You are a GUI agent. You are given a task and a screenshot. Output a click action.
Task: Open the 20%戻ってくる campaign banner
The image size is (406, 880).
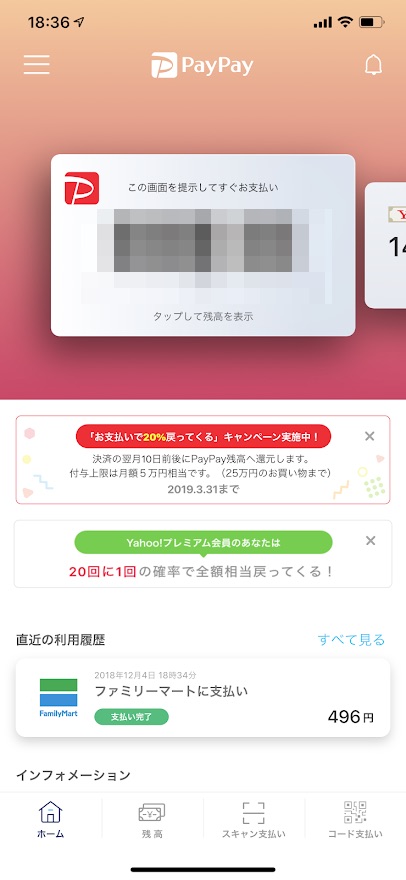[x=203, y=460]
